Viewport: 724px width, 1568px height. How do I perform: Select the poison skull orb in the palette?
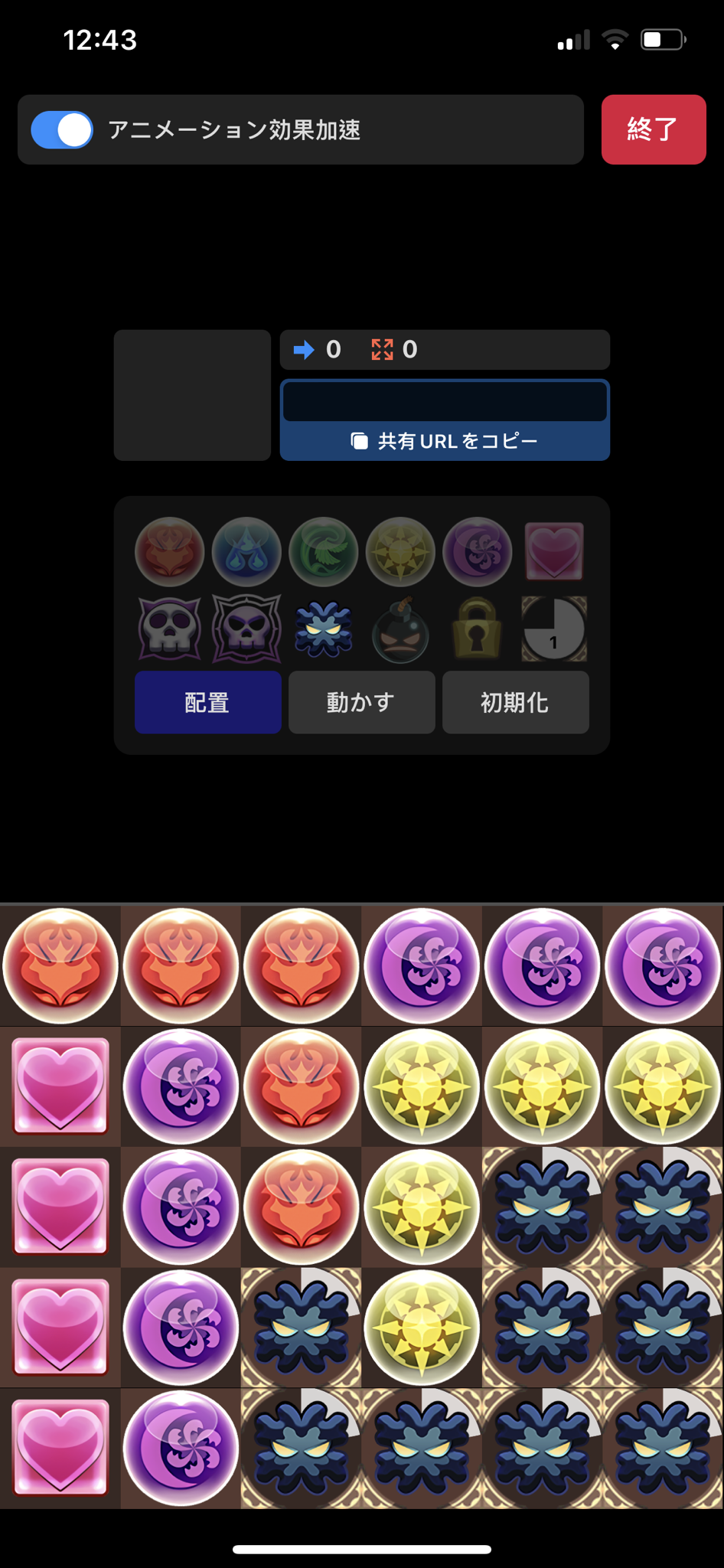(170, 629)
